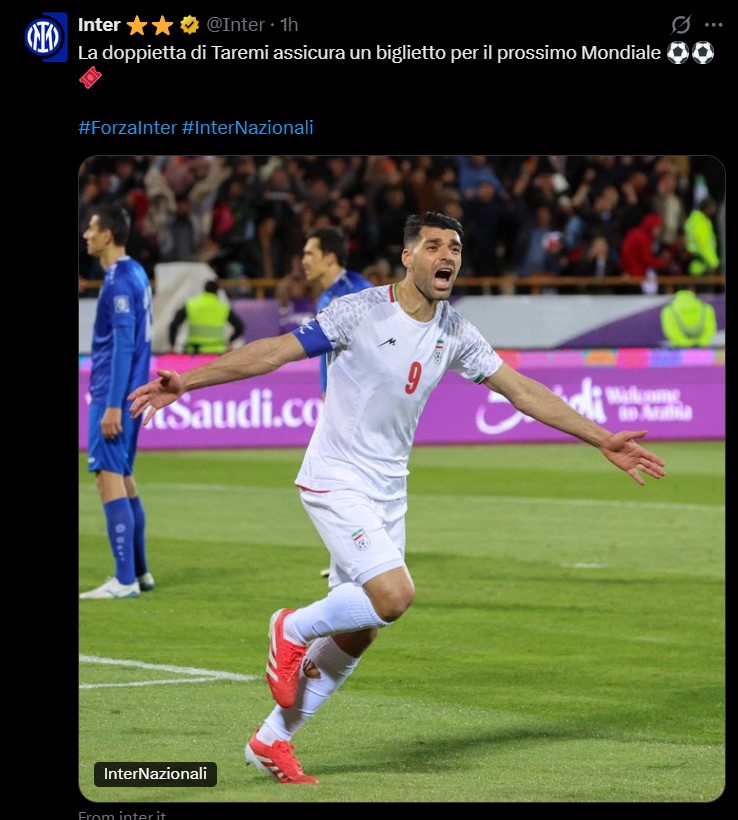Open the InterNazionali article card
The width and height of the screenshot is (738, 820).
pos(401,478)
